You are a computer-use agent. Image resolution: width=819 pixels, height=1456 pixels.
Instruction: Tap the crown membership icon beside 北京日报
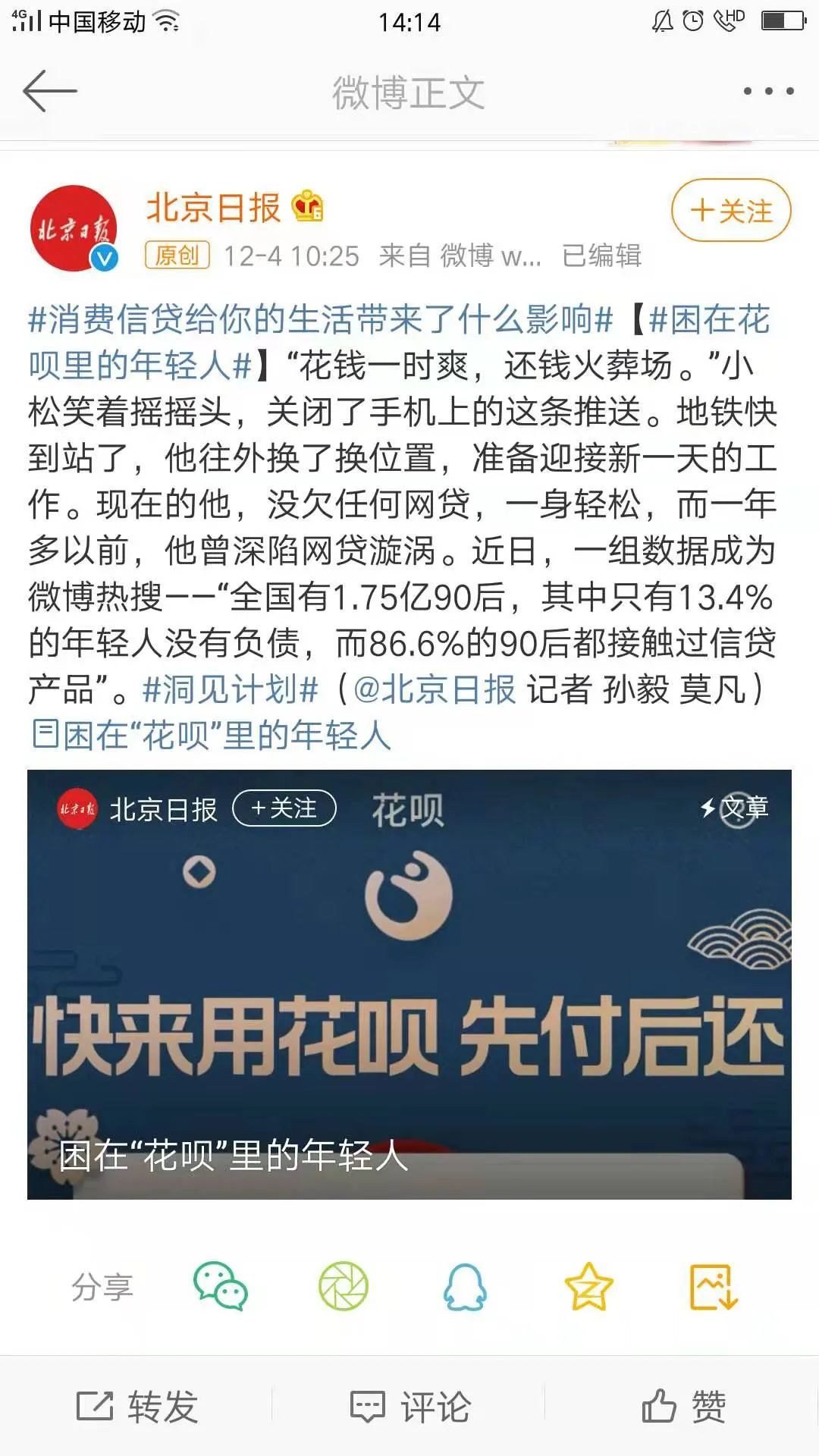(x=307, y=207)
